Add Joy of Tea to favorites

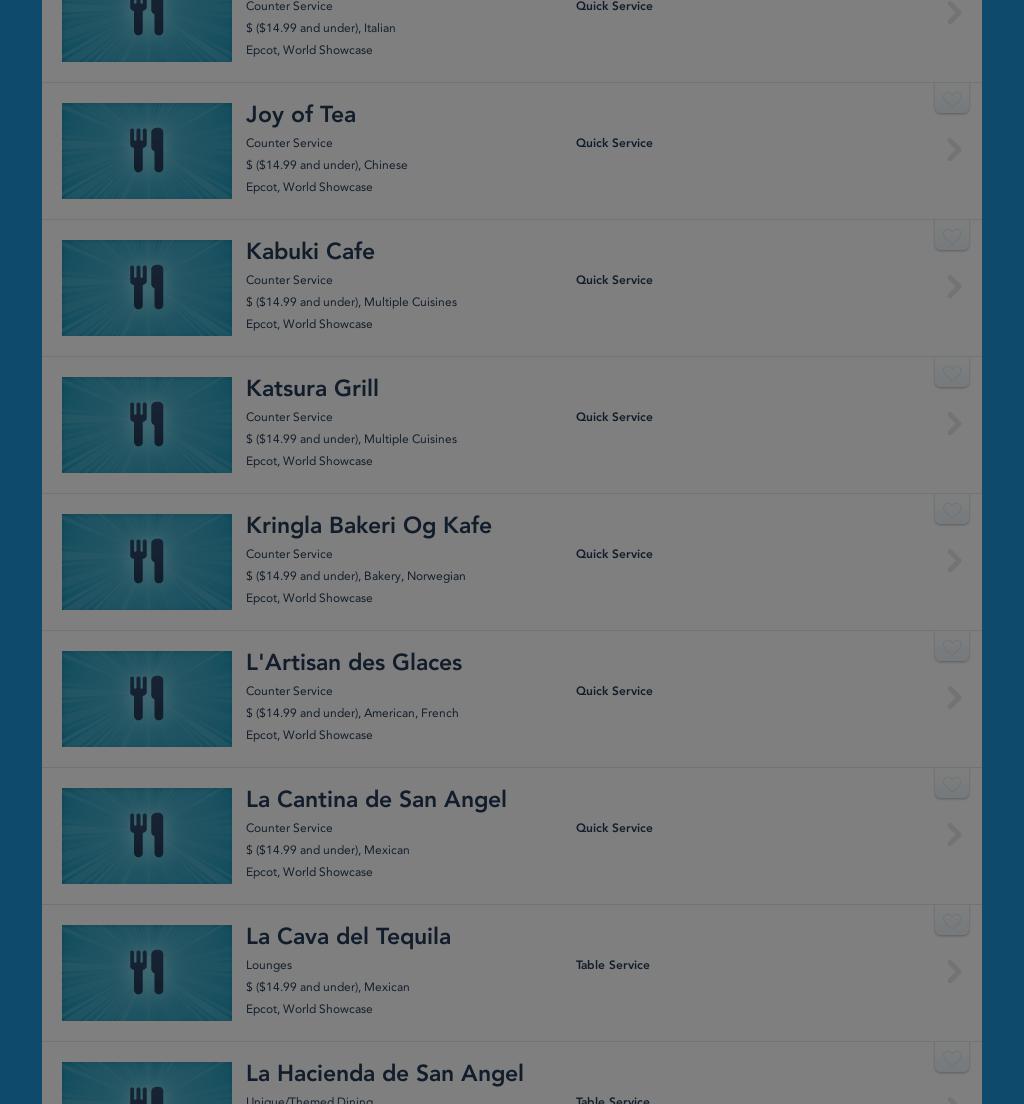point(951,100)
